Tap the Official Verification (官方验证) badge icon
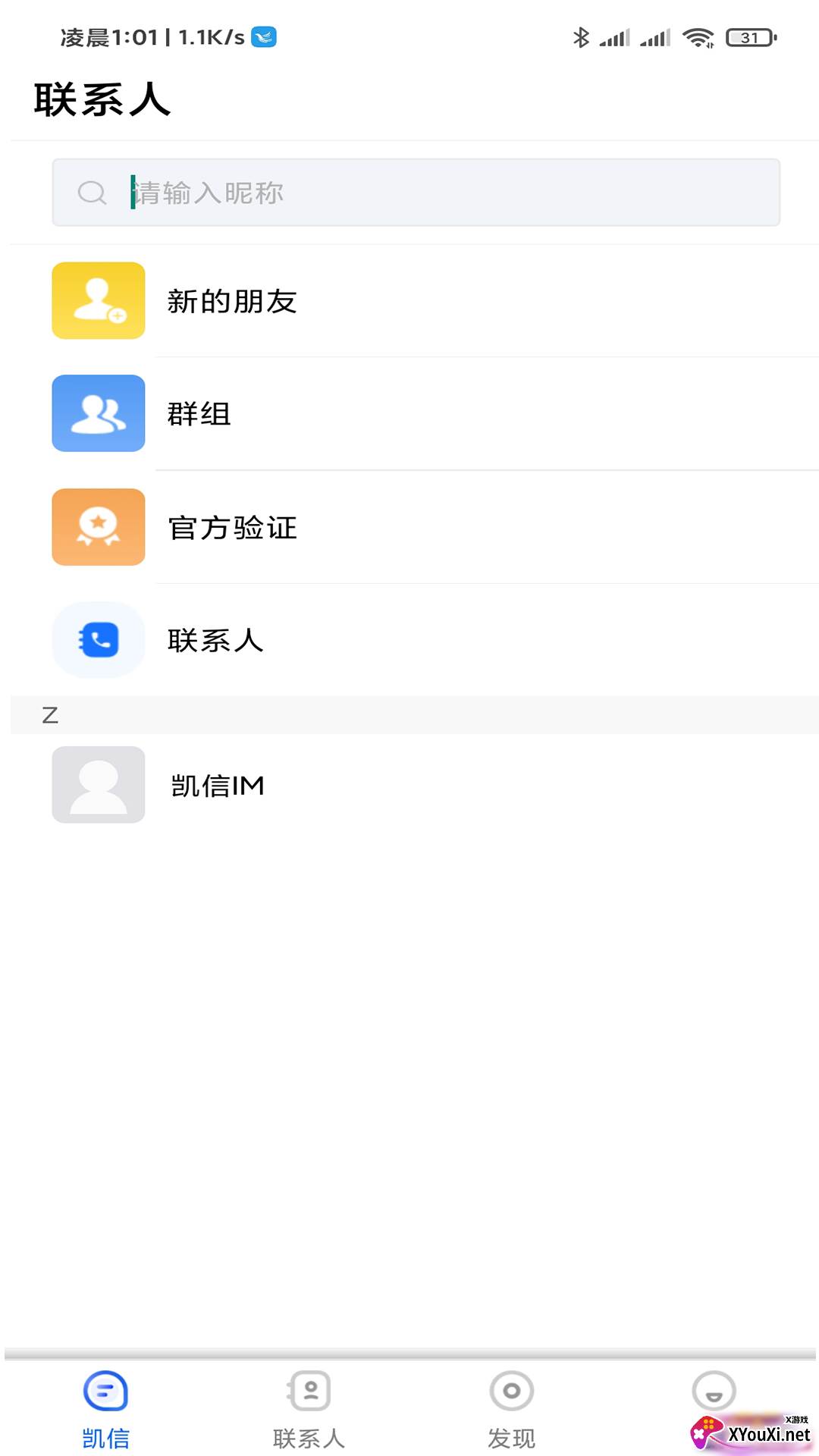Viewport: 819px width, 1456px height. [x=98, y=526]
